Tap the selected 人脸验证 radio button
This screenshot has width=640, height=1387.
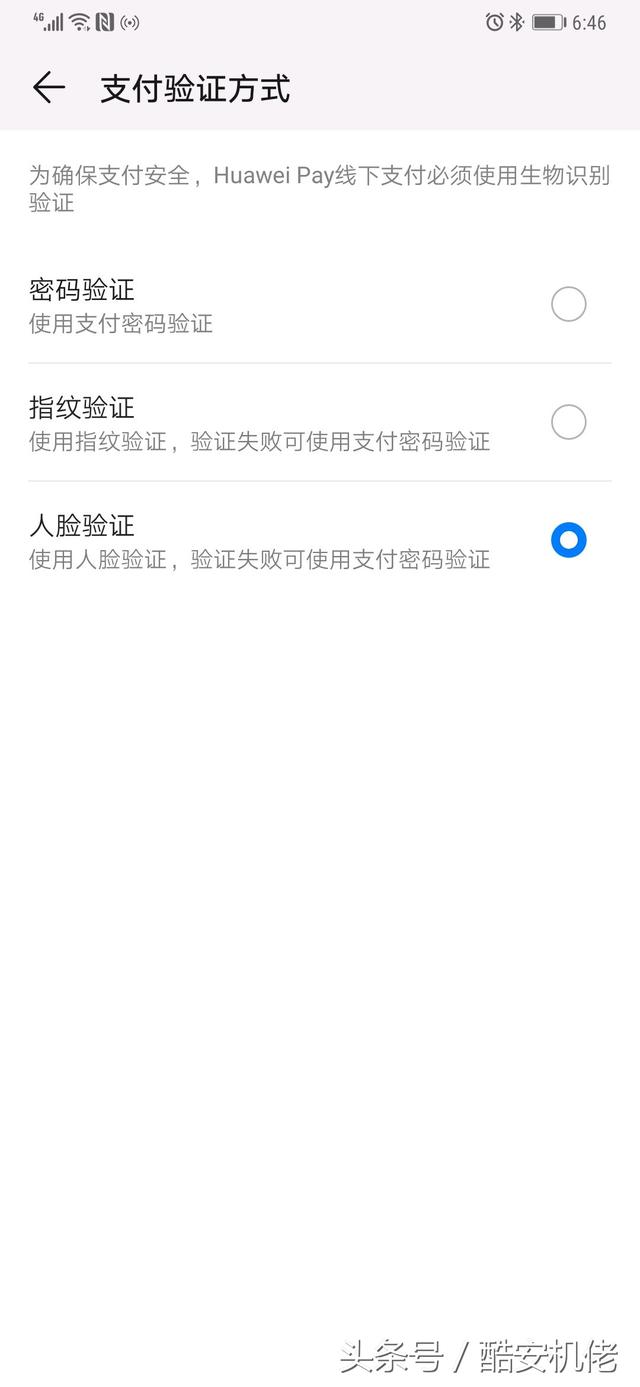568,540
